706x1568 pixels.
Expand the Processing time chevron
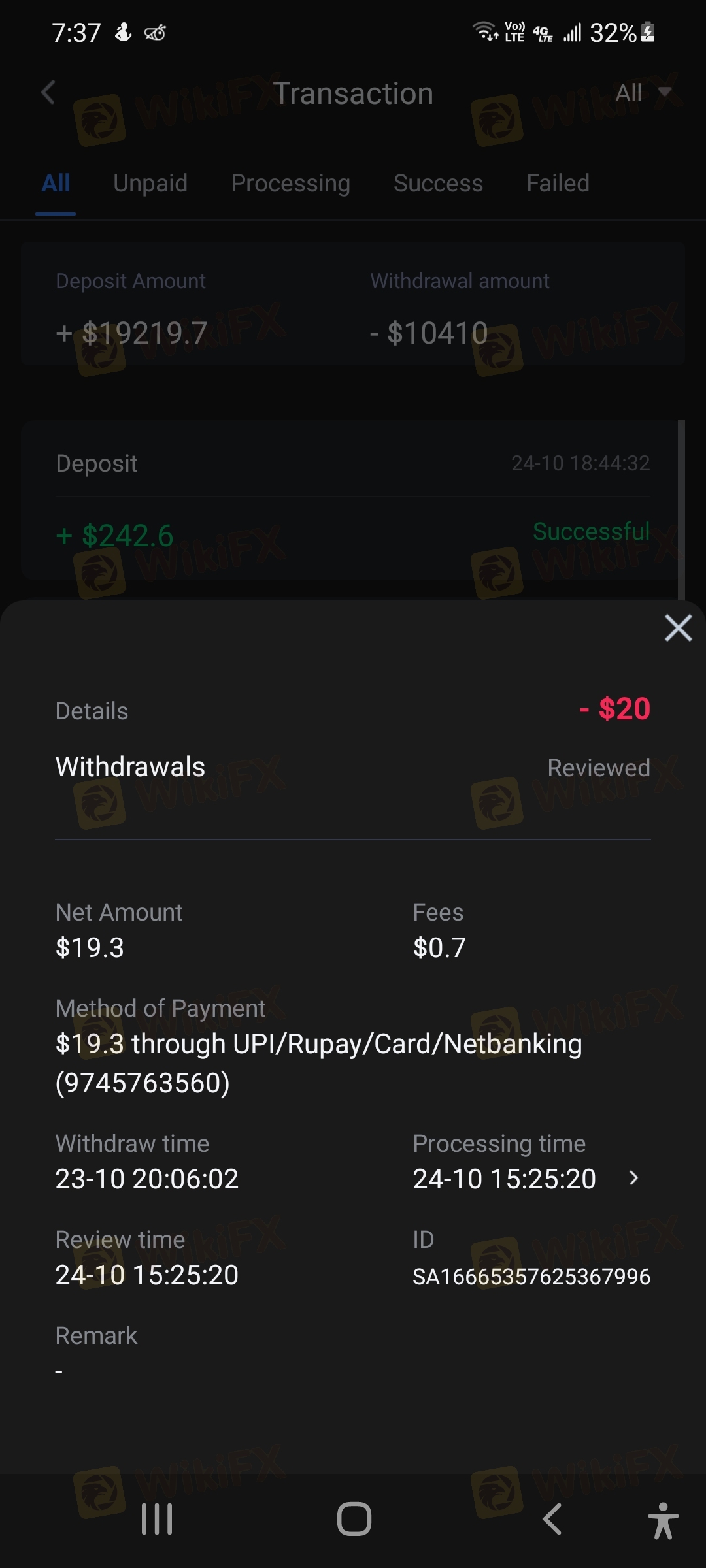pyautogui.click(x=633, y=1178)
